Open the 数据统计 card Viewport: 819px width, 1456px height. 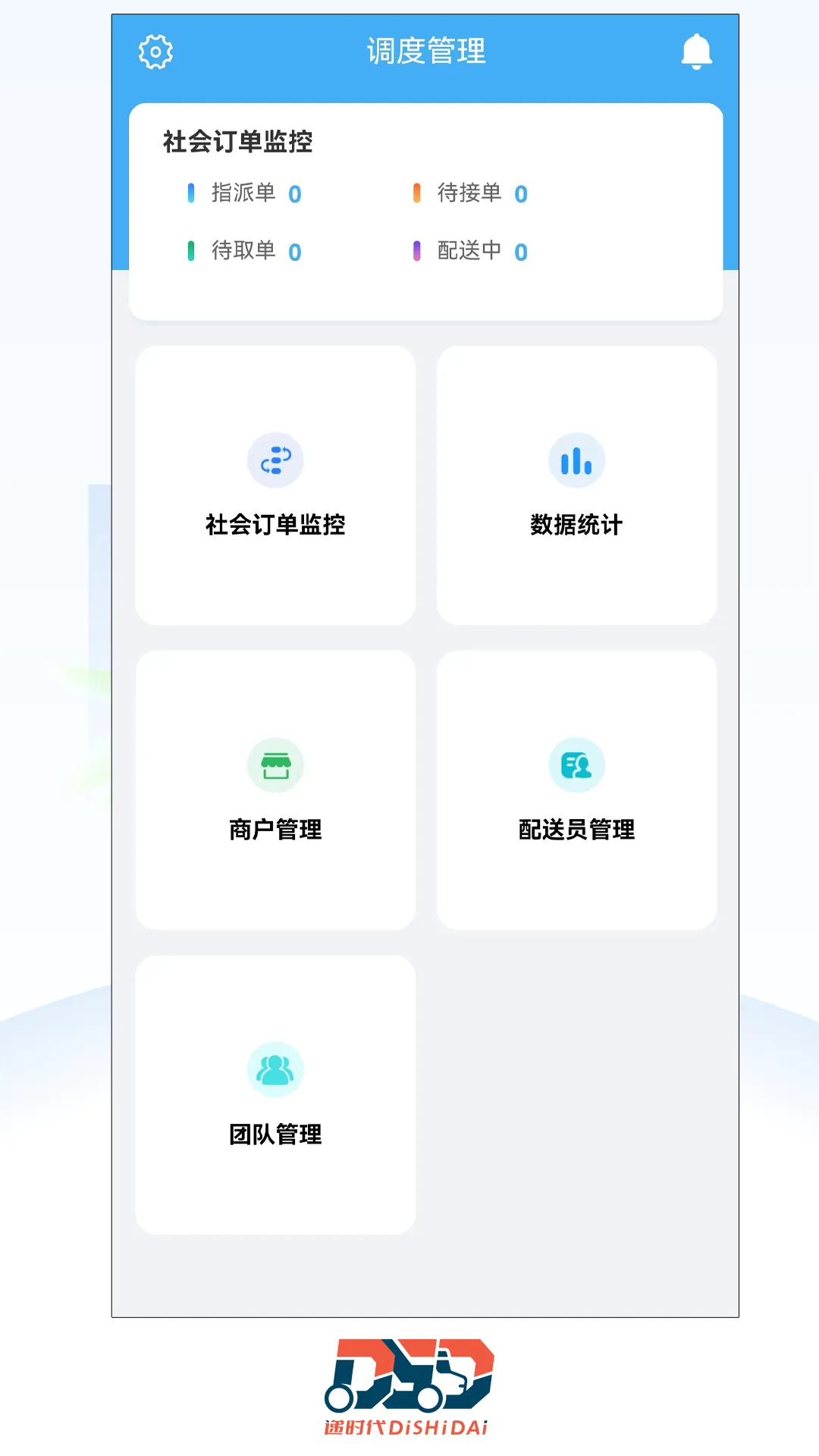pos(576,483)
